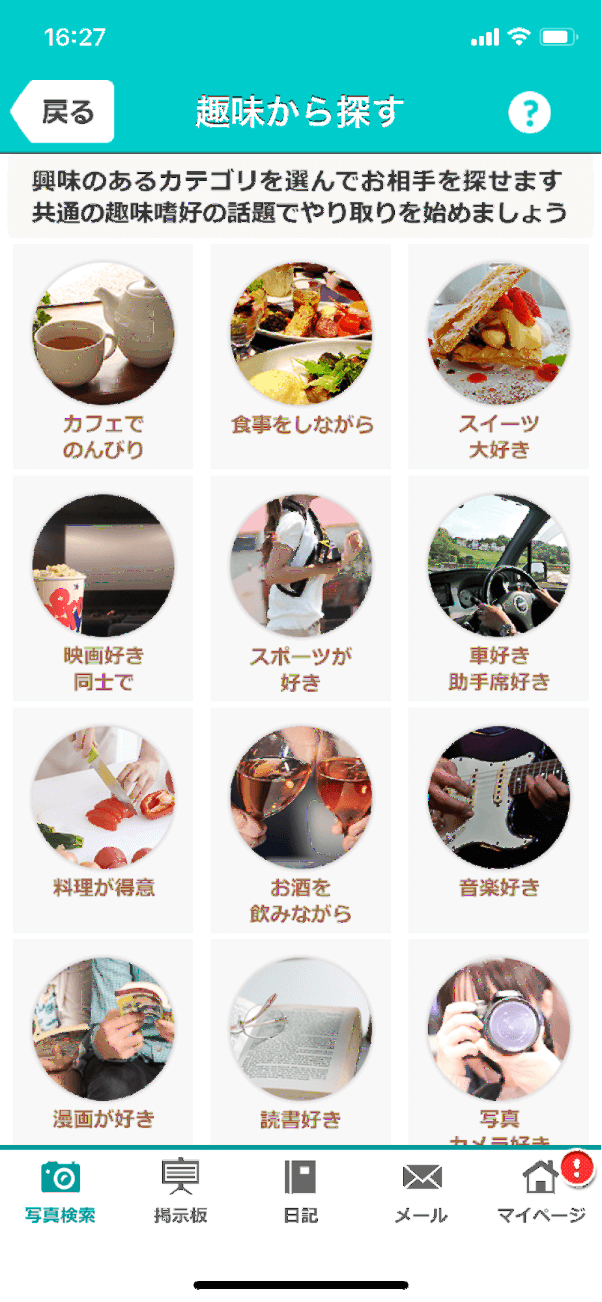This screenshot has height=1302, width=602.
Task: Go to the 掲示板 tab
Action: pos(181,1192)
